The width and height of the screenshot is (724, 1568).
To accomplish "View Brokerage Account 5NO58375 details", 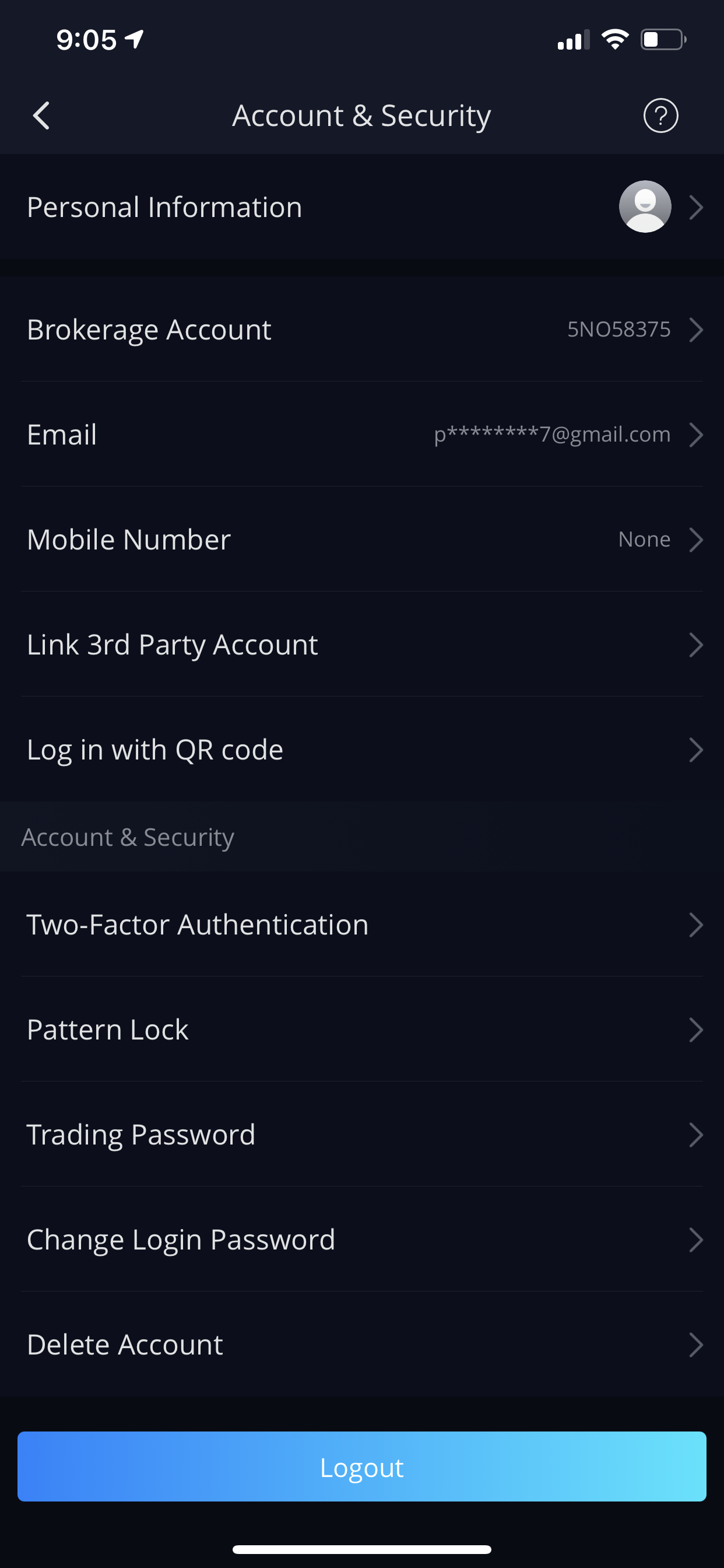I will click(x=362, y=330).
